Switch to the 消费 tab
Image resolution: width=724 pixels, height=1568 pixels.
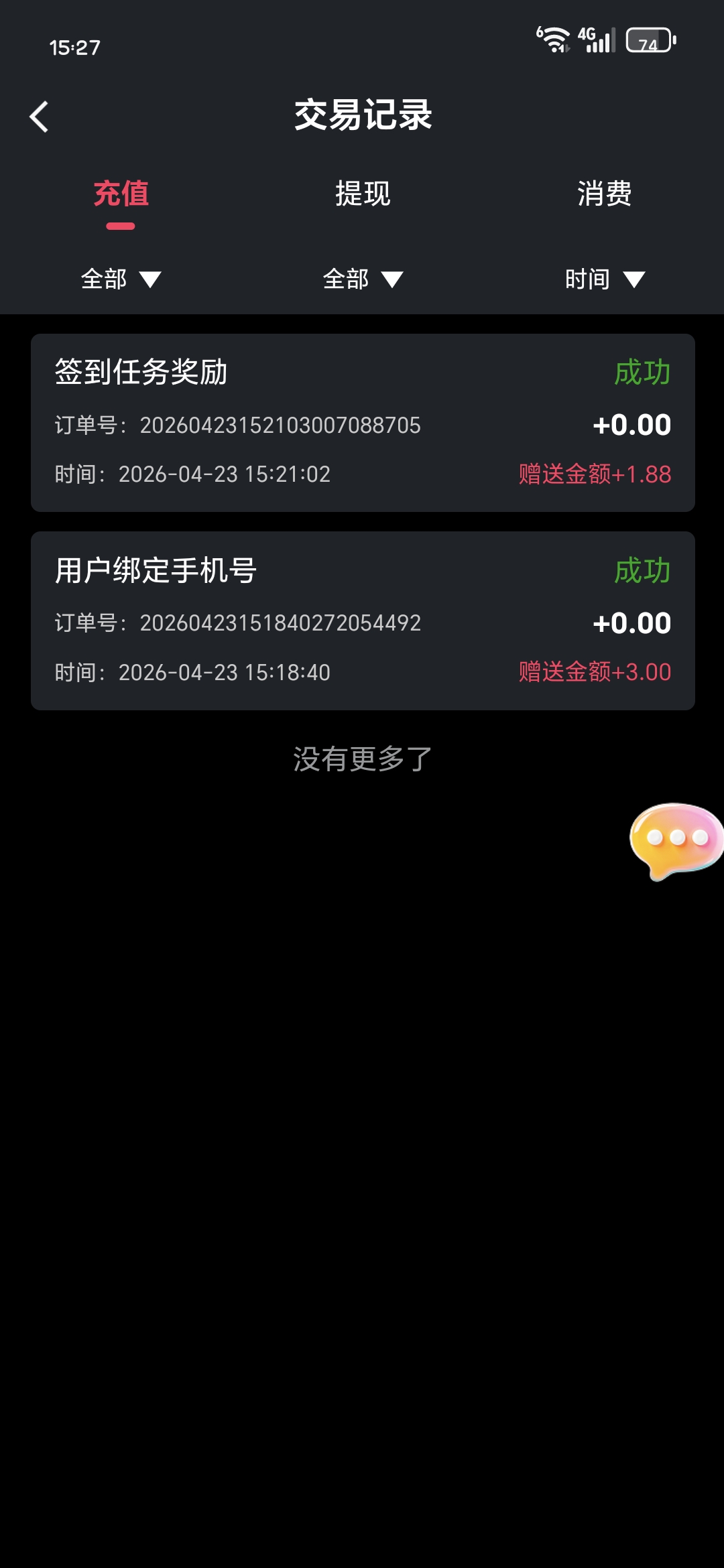[604, 195]
